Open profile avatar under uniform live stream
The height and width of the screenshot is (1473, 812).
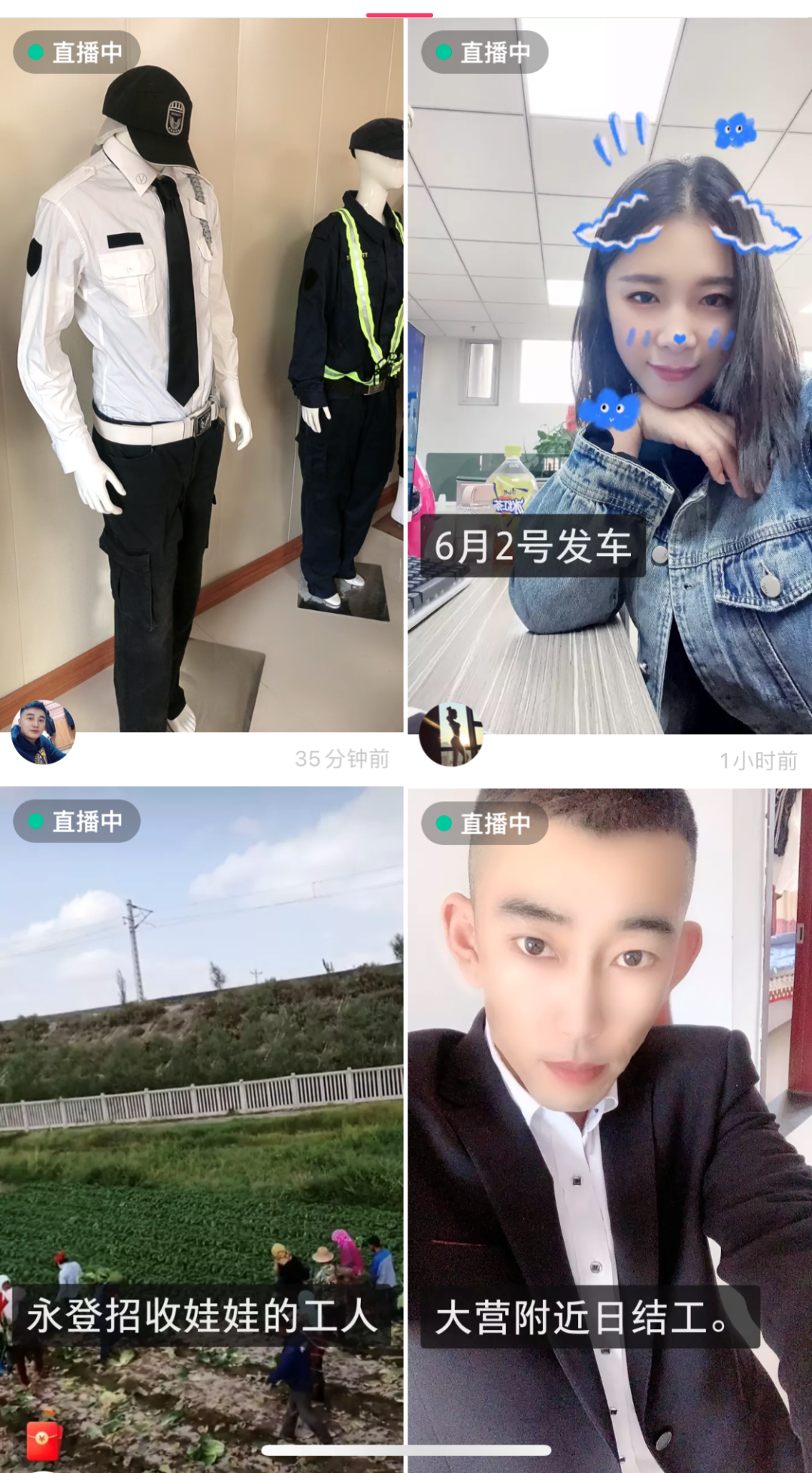[43, 733]
